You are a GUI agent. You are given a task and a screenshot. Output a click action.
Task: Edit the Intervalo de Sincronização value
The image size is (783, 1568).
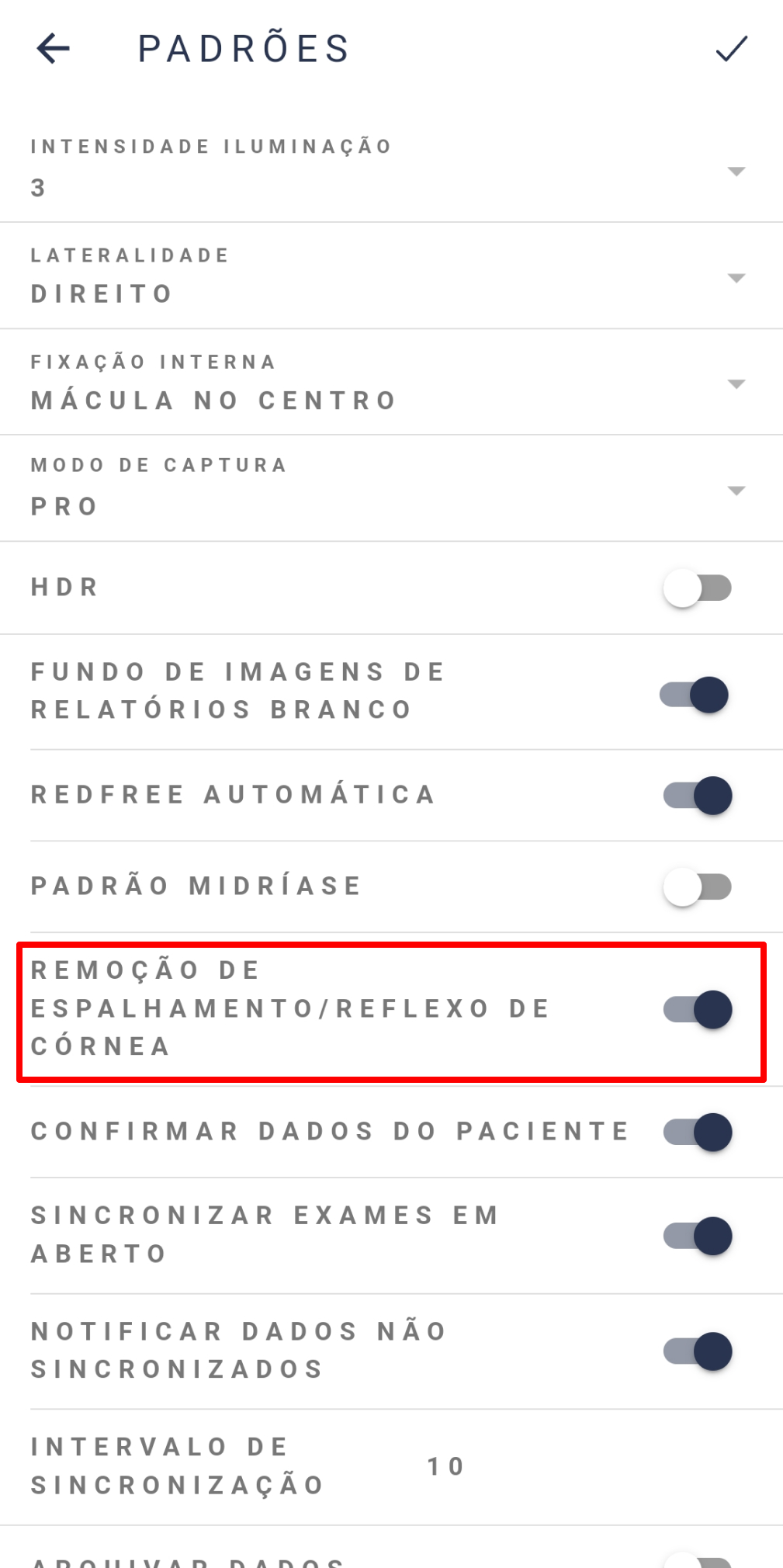point(445,1466)
